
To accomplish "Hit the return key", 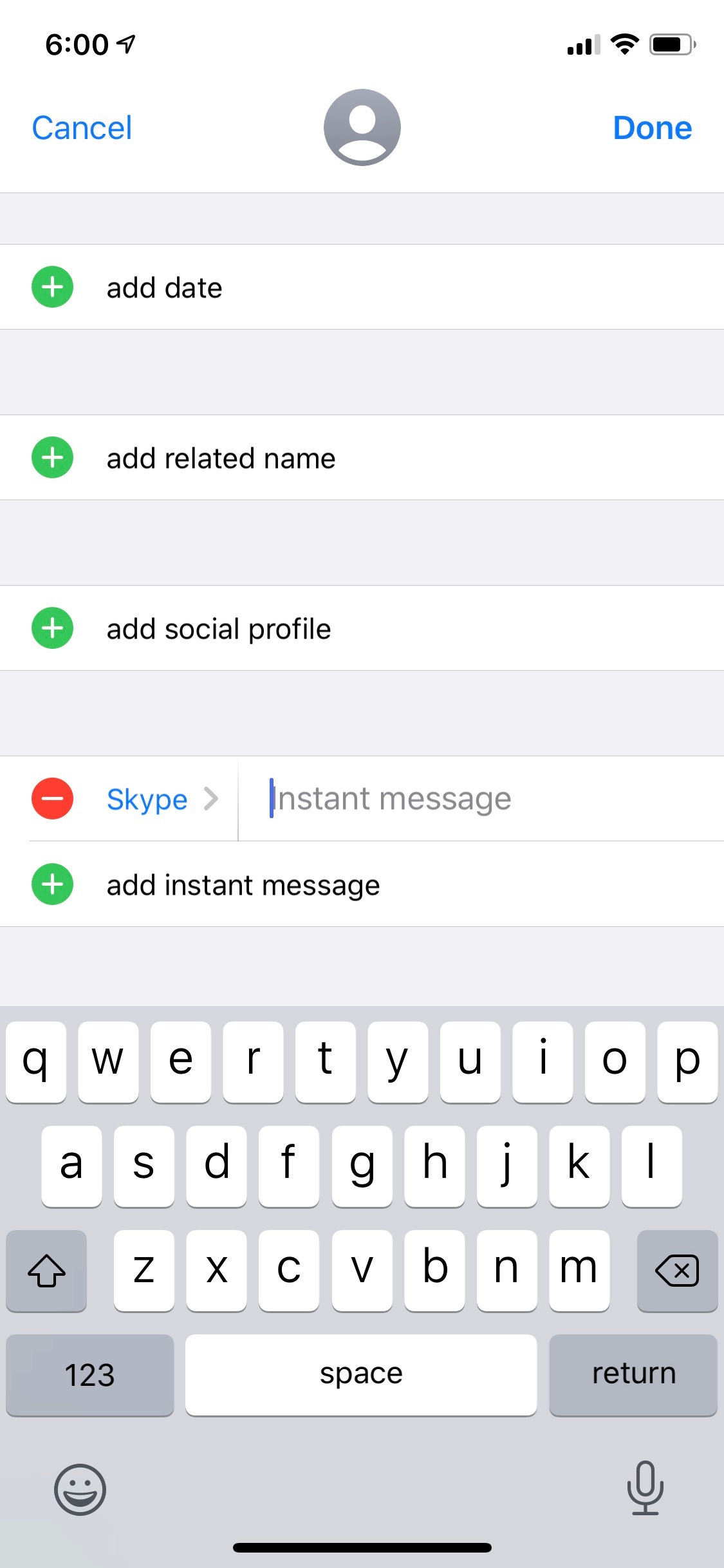I will [x=633, y=1374].
